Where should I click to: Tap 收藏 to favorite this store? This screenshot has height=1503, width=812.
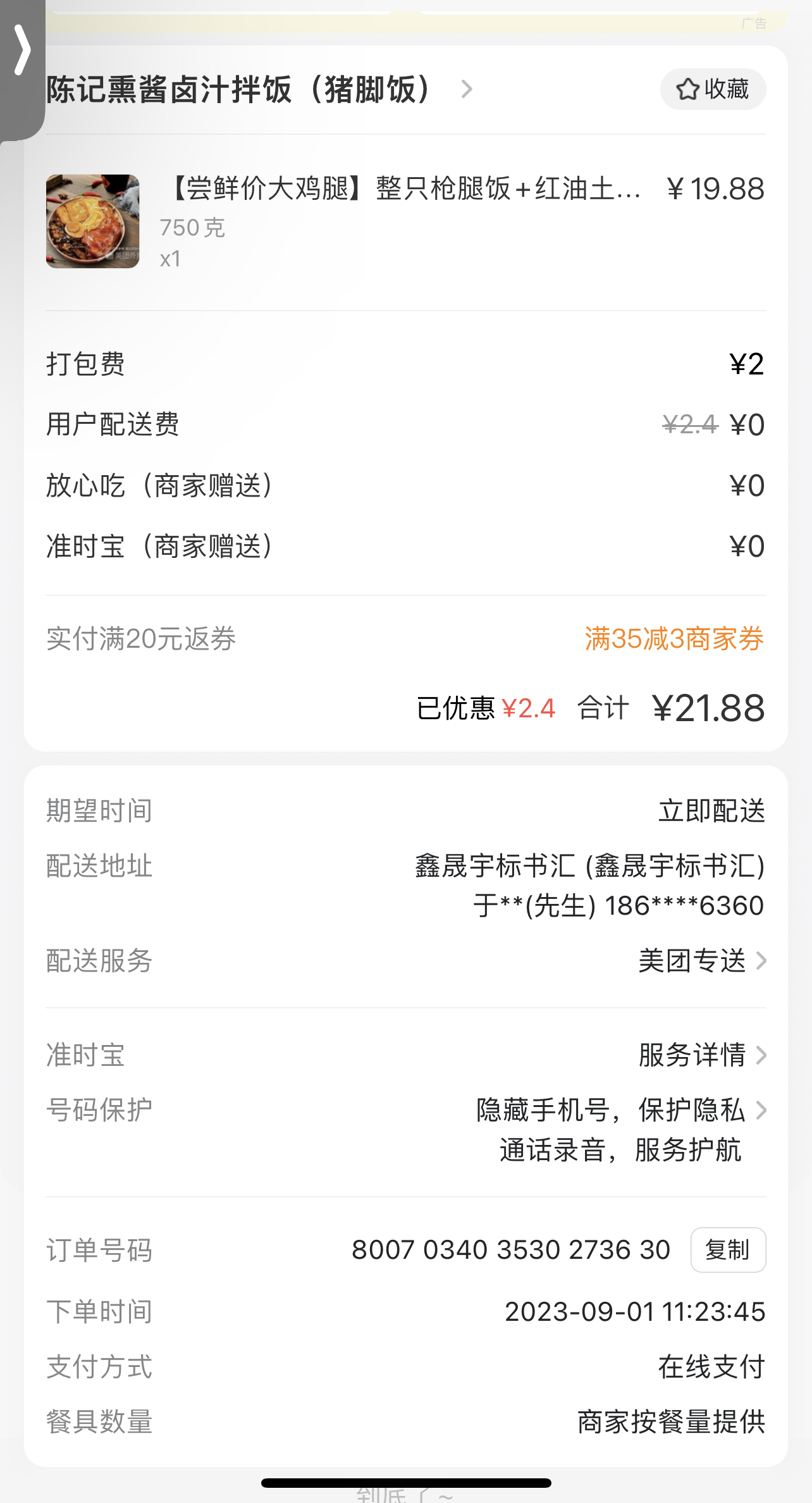tap(713, 89)
